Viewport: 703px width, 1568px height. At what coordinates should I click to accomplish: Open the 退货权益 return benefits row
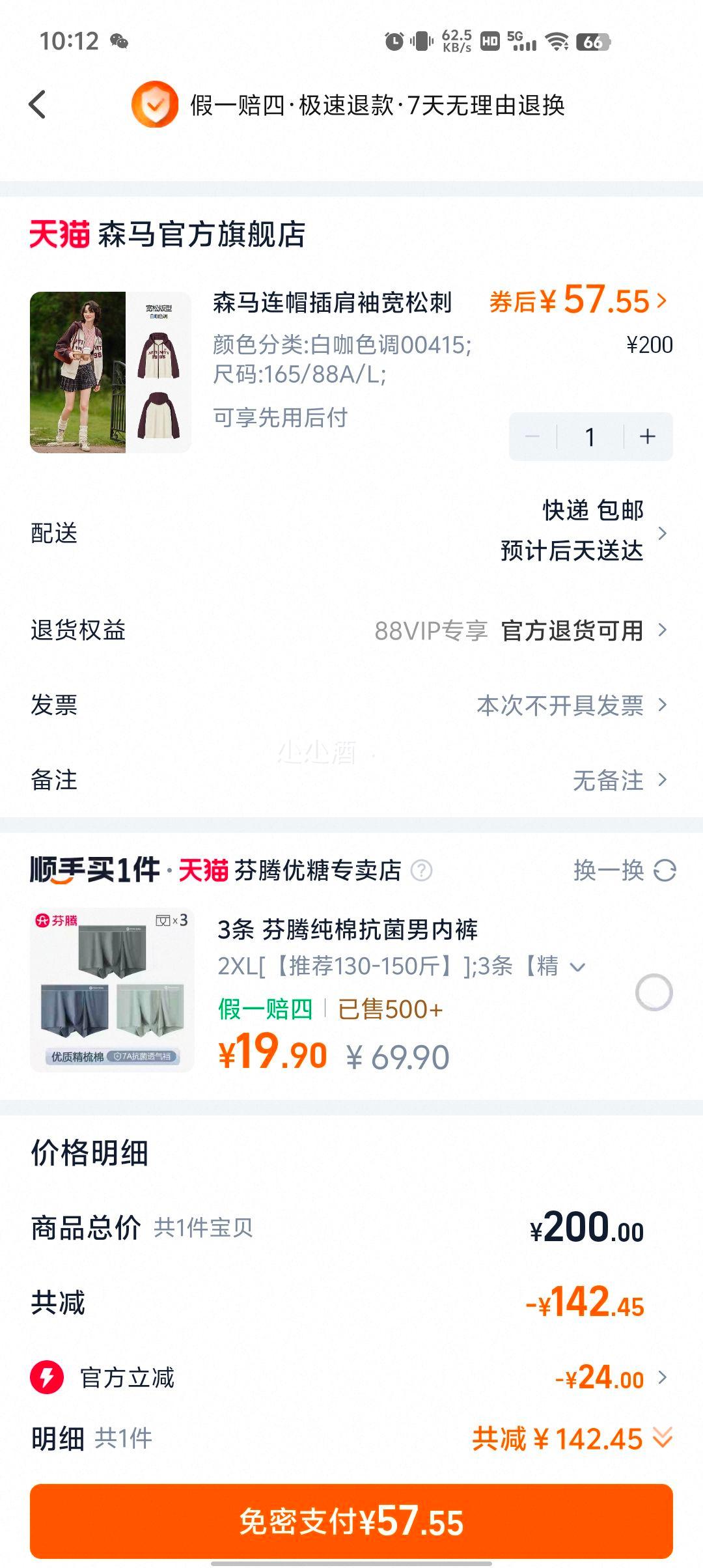[x=351, y=630]
